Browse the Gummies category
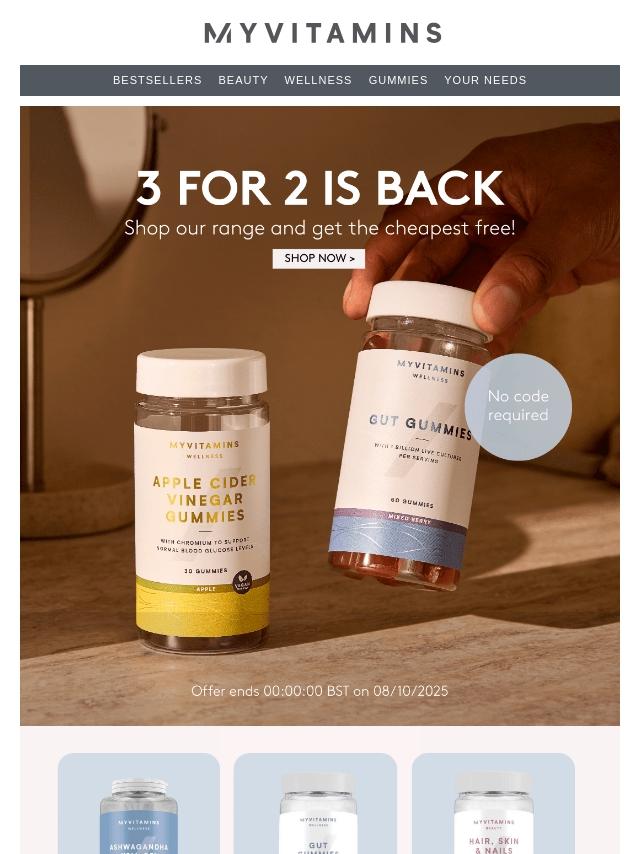Image resolution: width=640 pixels, height=854 pixels. coord(398,80)
